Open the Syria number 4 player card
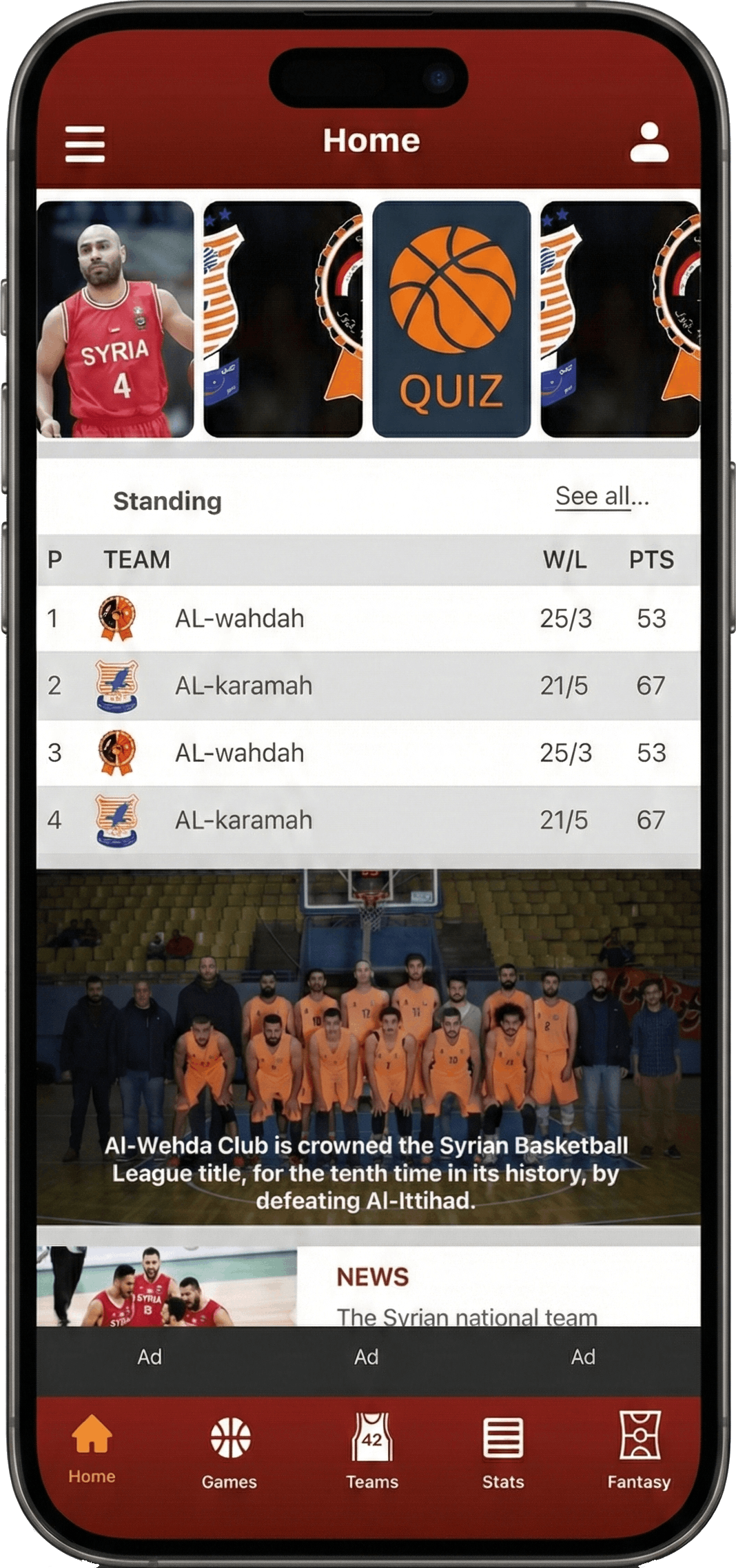Screen dimensions: 736x1568 tap(115, 320)
